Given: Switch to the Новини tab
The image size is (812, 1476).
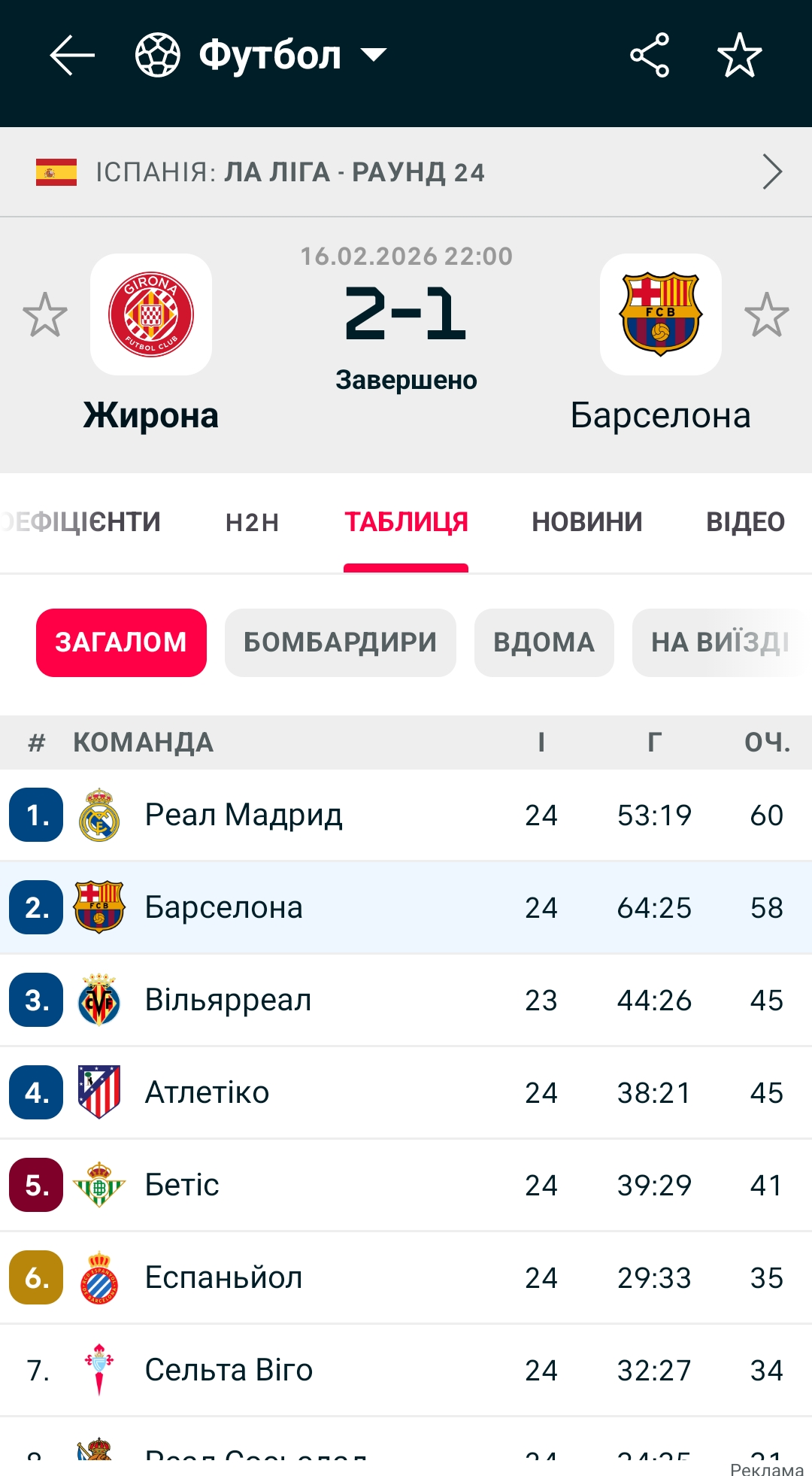Looking at the screenshot, I should click(587, 522).
